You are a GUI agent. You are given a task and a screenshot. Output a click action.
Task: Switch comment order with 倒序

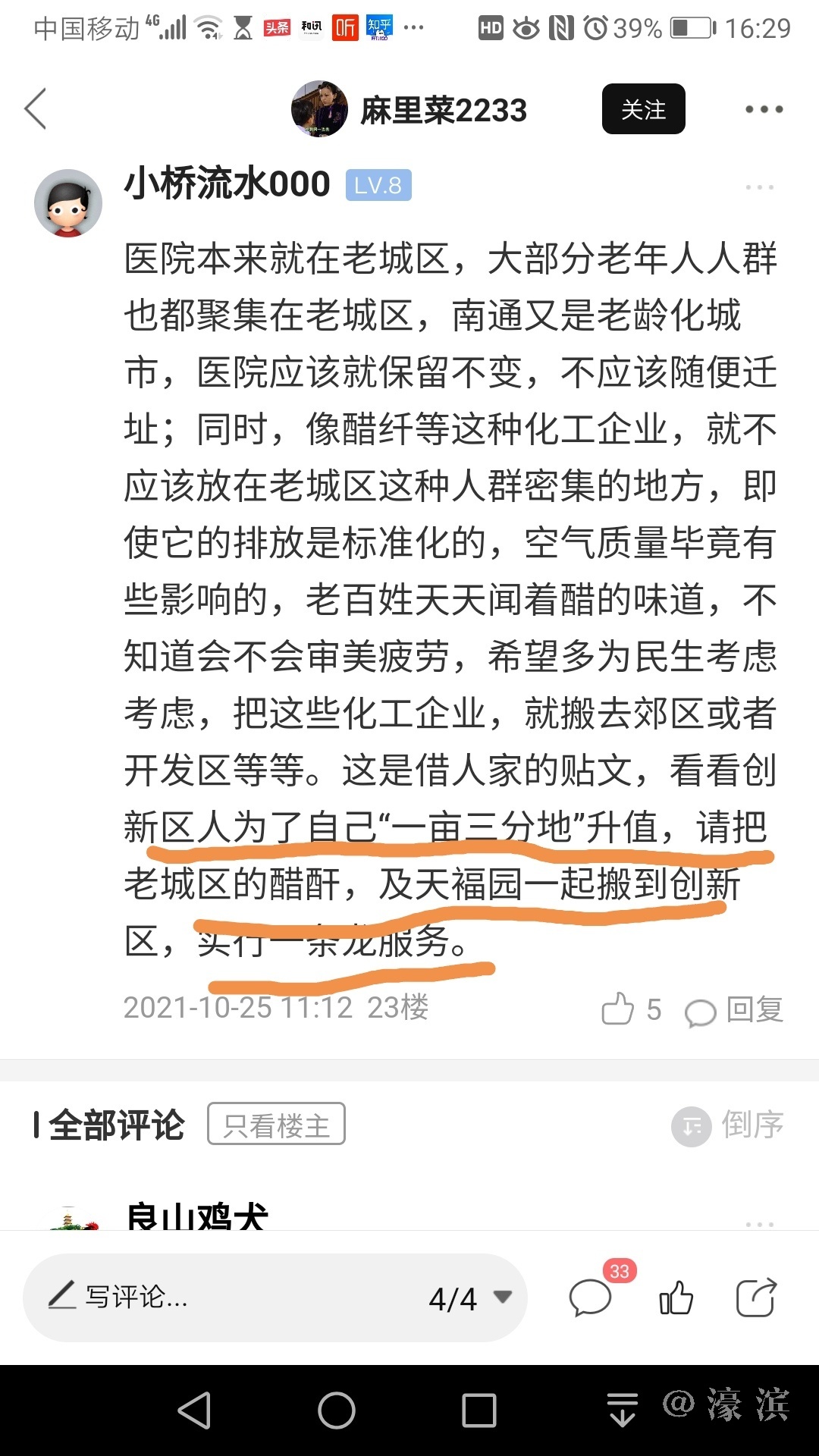[728, 1125]
